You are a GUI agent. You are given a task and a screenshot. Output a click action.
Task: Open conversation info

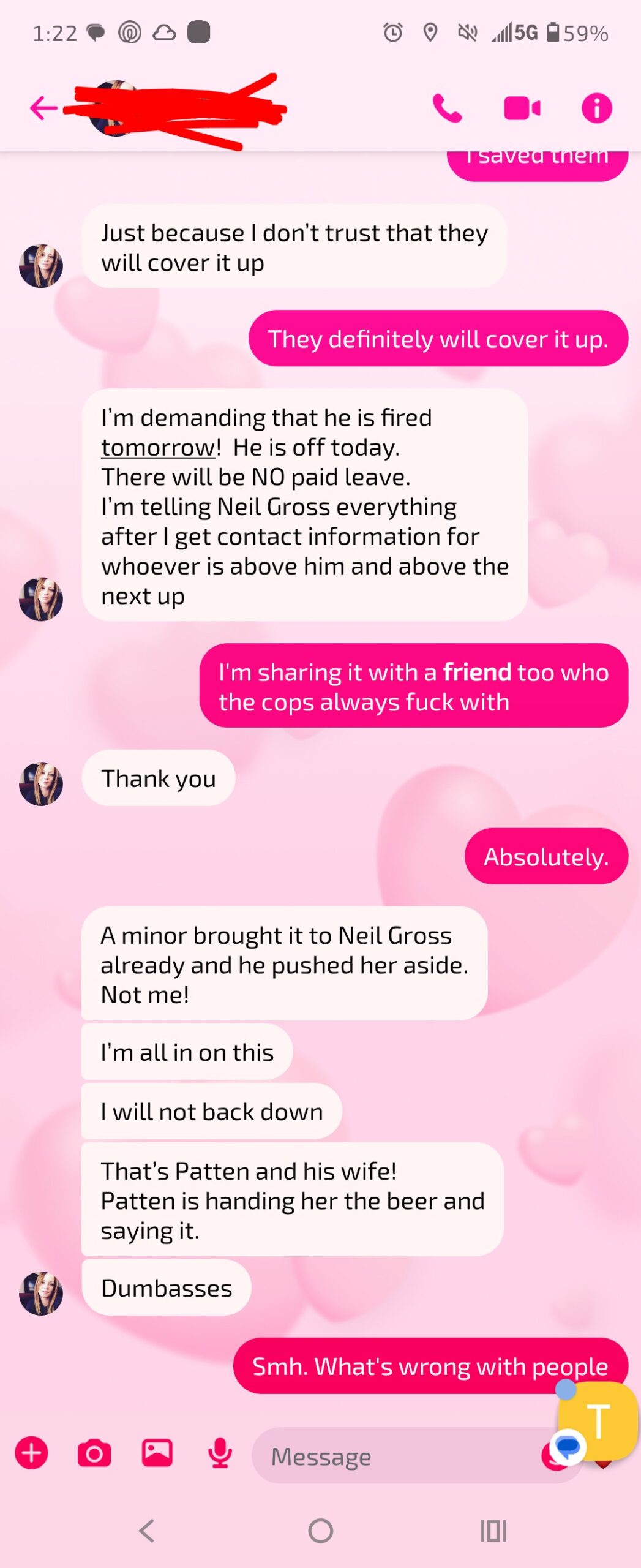click(596, 108)
